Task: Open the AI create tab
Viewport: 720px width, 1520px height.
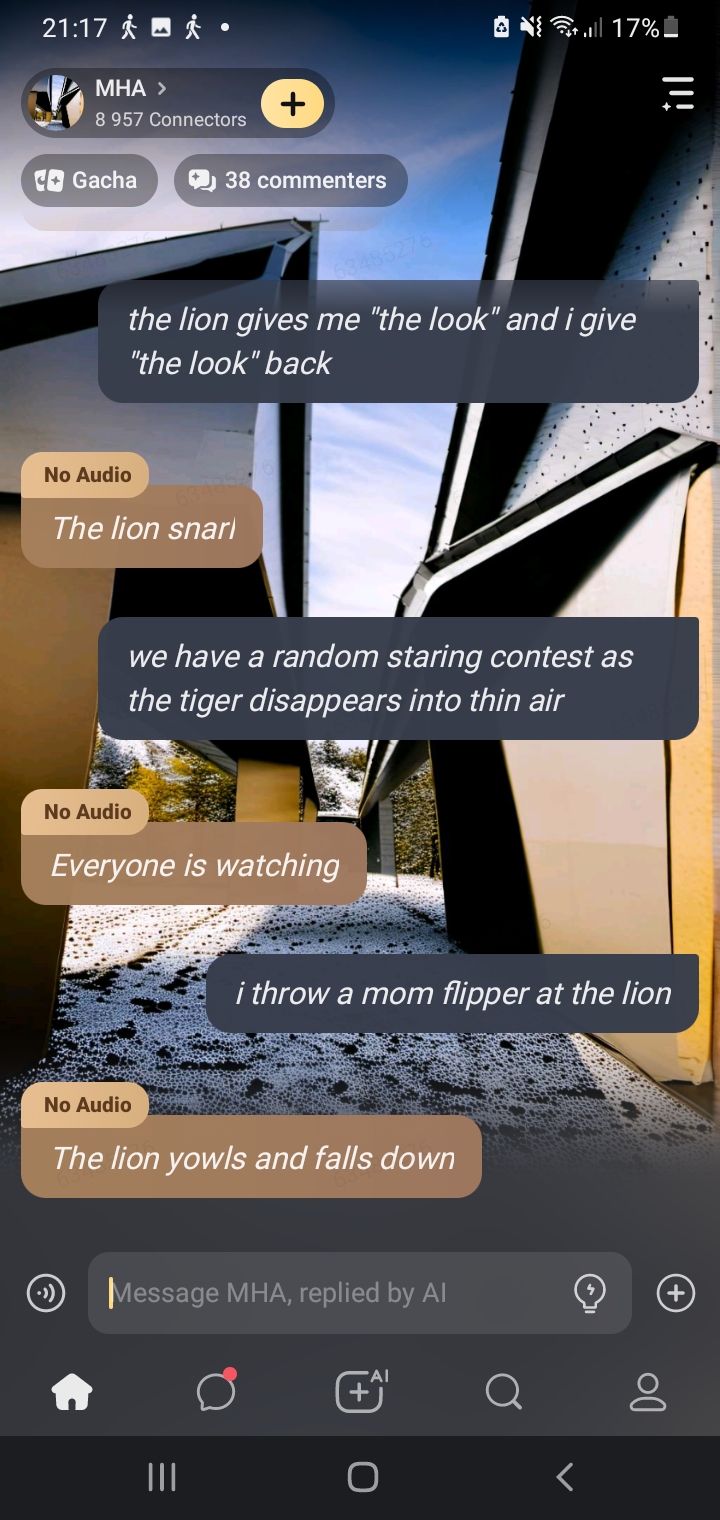Action: point(360,1391)
